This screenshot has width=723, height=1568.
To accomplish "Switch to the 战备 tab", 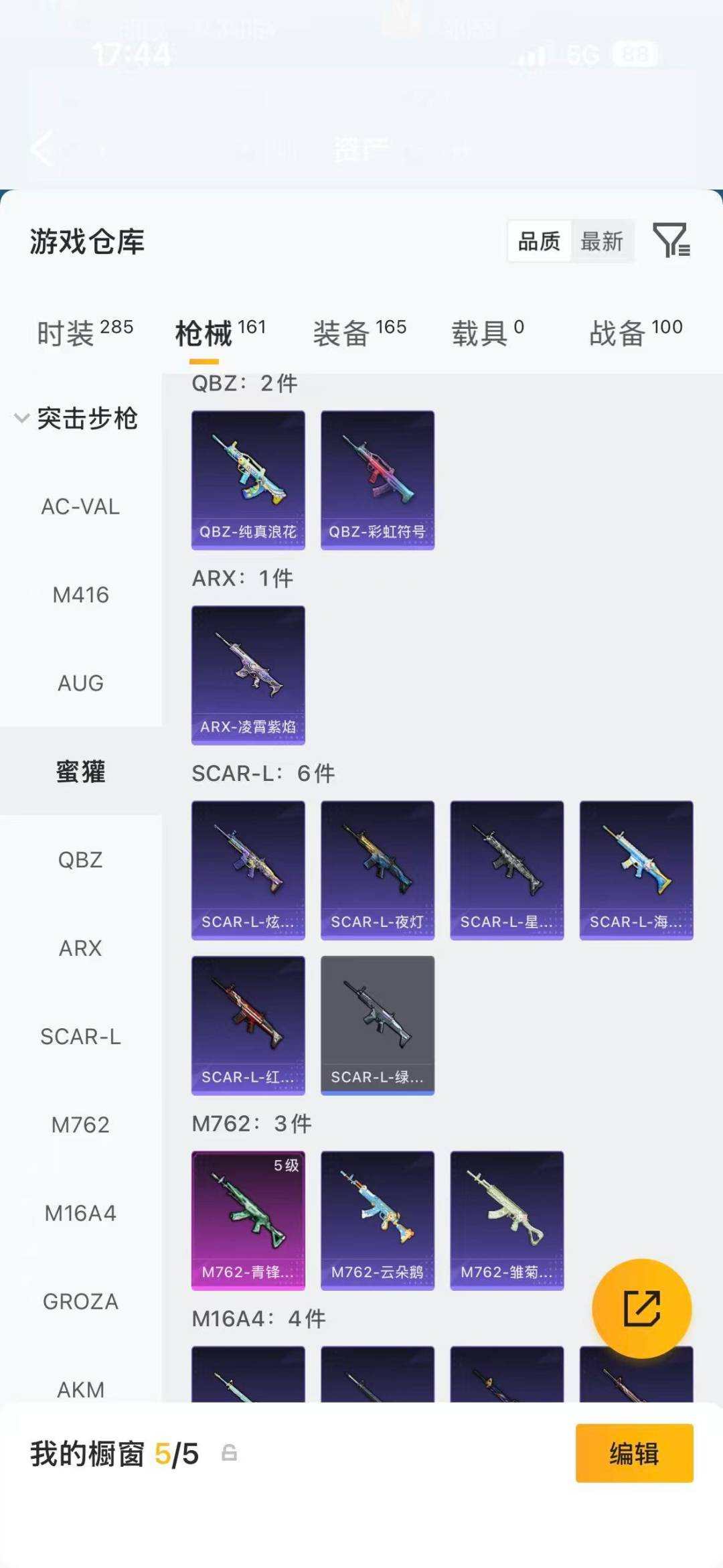I will click(635, 333).
